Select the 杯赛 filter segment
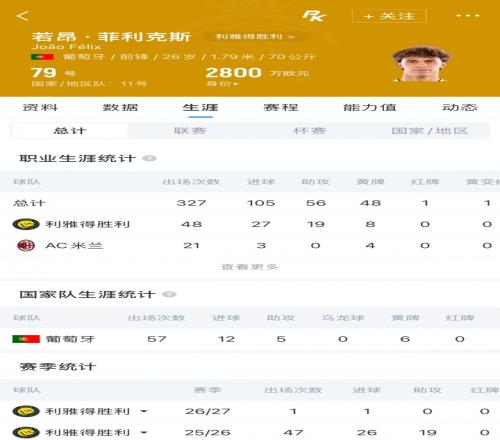Screen dimensions: 500x440 pos(309,131)
